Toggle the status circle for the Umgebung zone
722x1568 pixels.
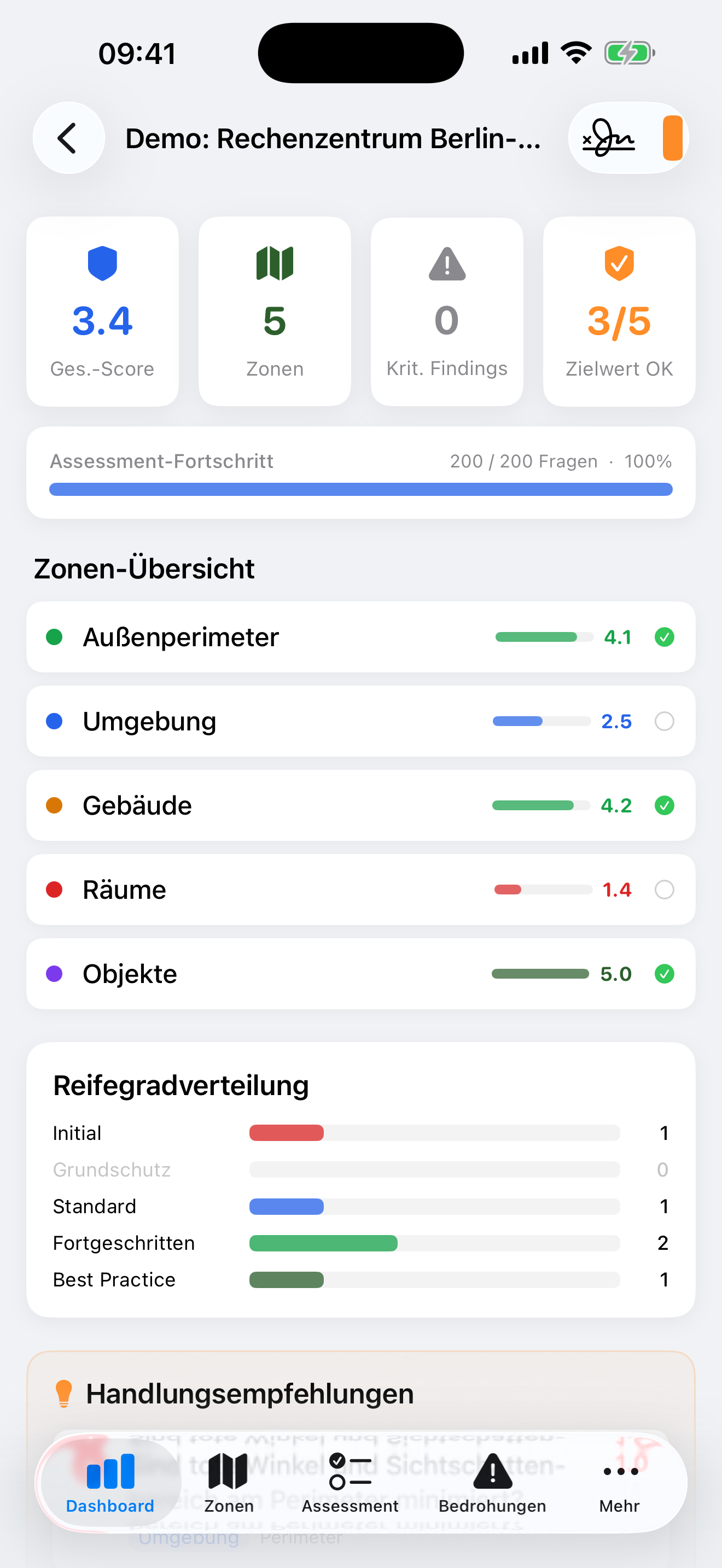pos(665,721)
